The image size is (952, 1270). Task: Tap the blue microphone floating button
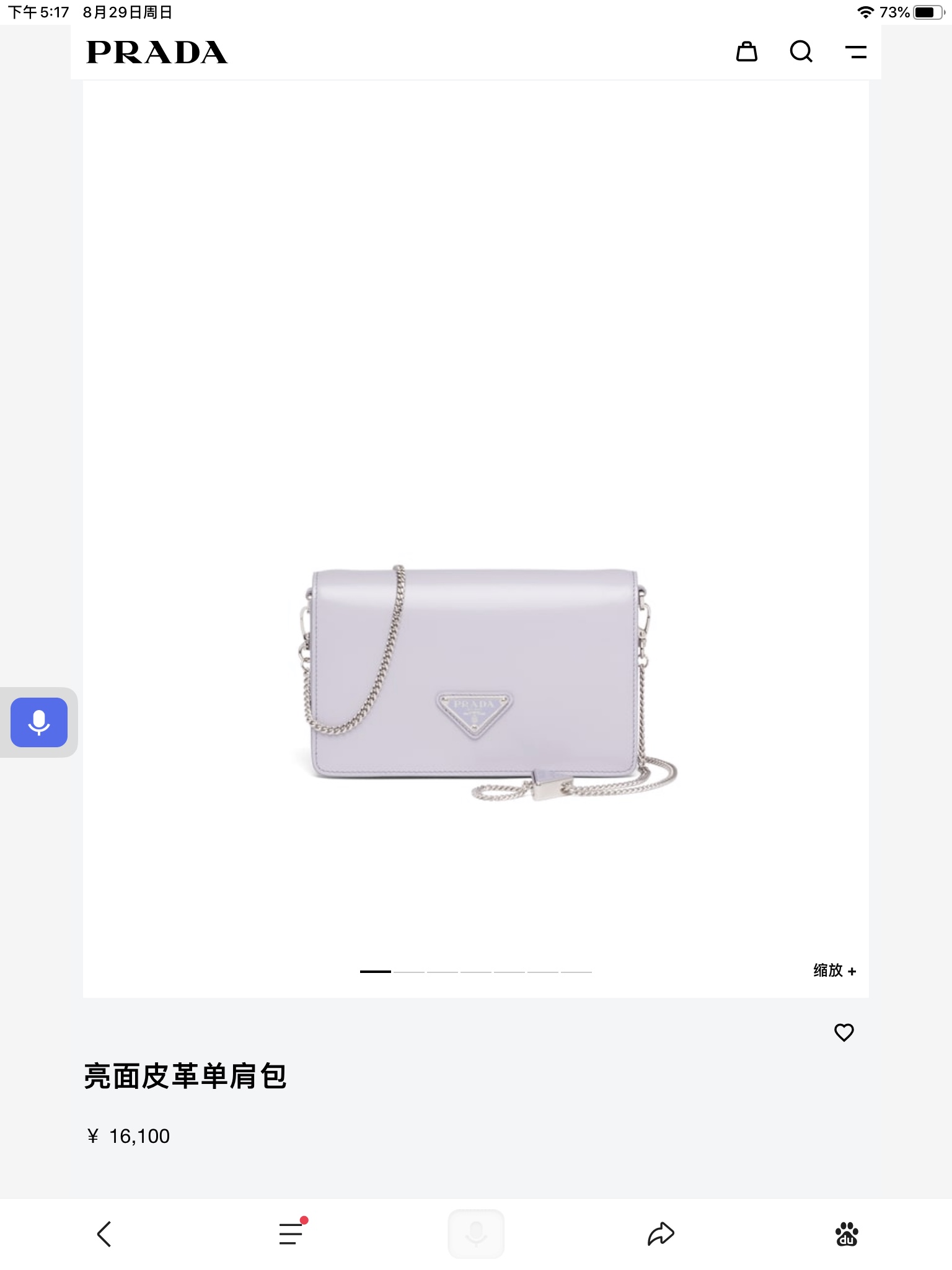pos(39,722)
